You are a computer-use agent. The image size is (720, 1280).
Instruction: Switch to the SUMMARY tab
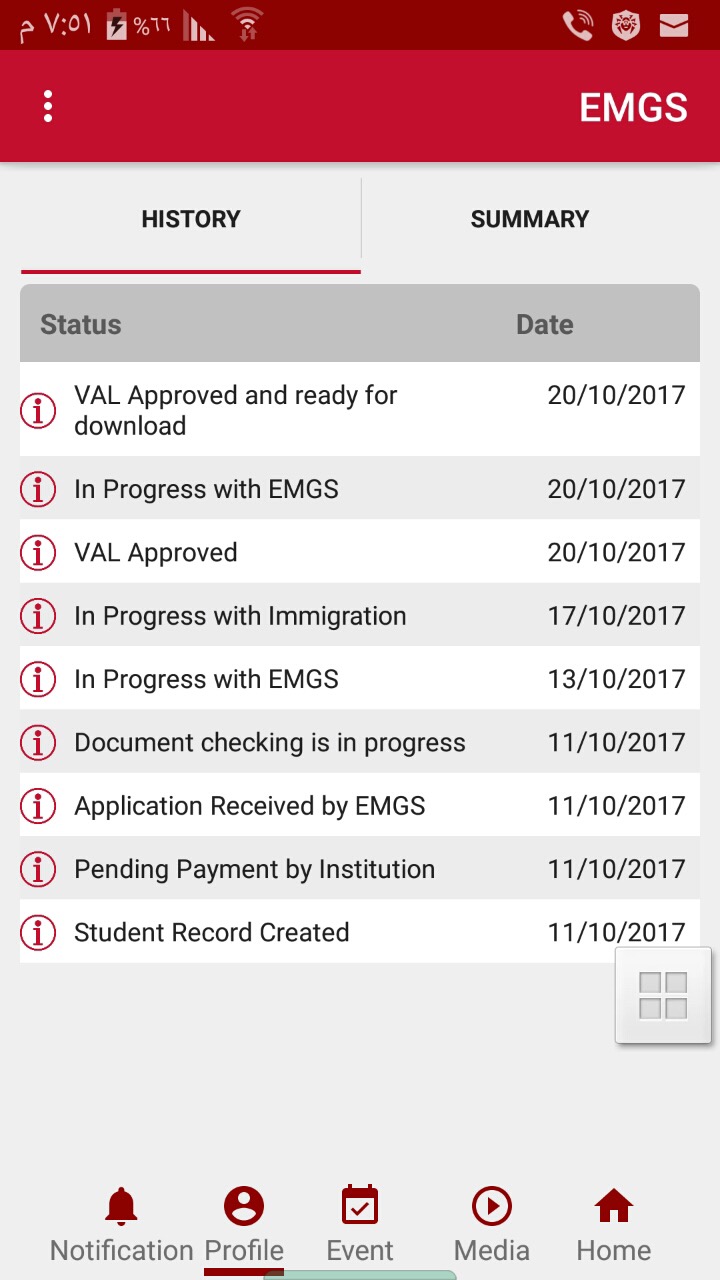coord(529,219)
